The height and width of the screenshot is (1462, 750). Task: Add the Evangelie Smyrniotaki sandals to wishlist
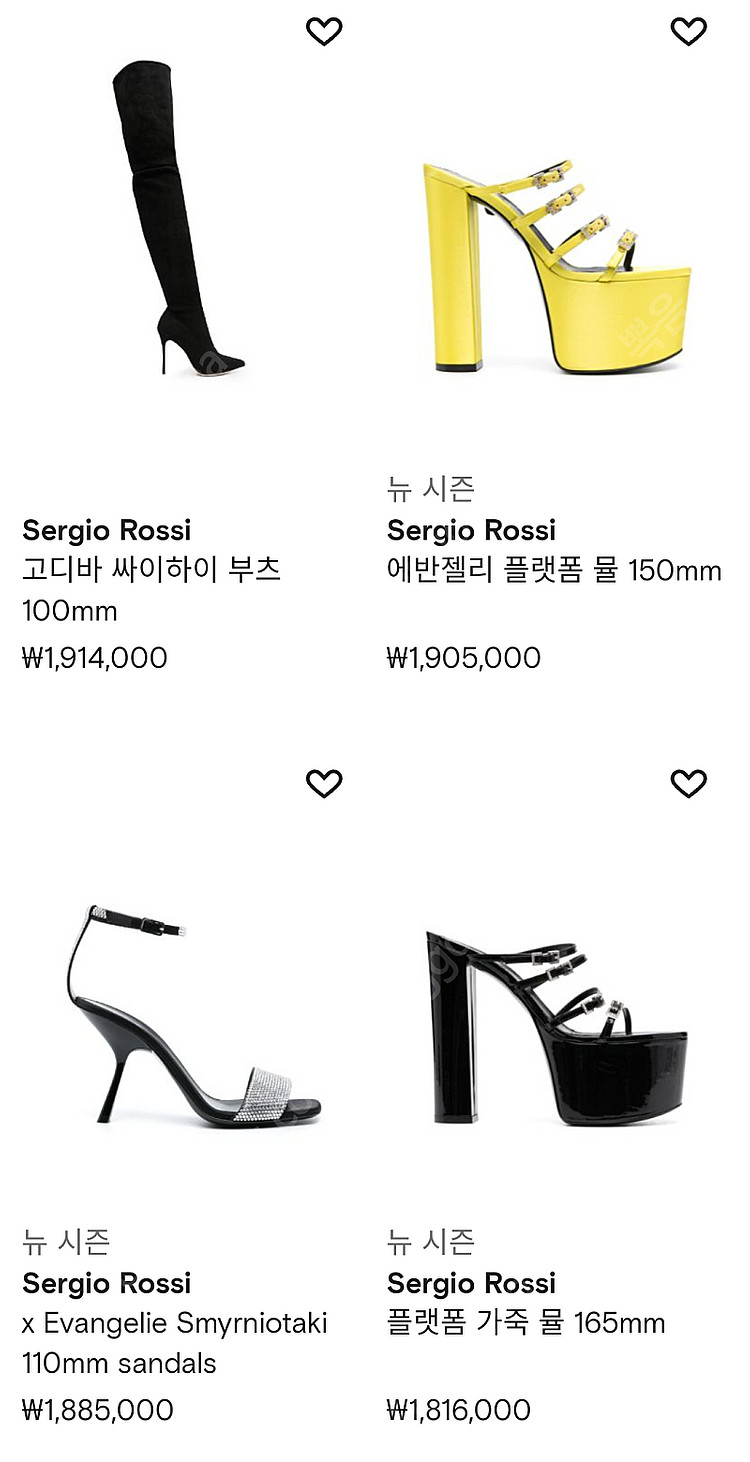pos(324,785)
